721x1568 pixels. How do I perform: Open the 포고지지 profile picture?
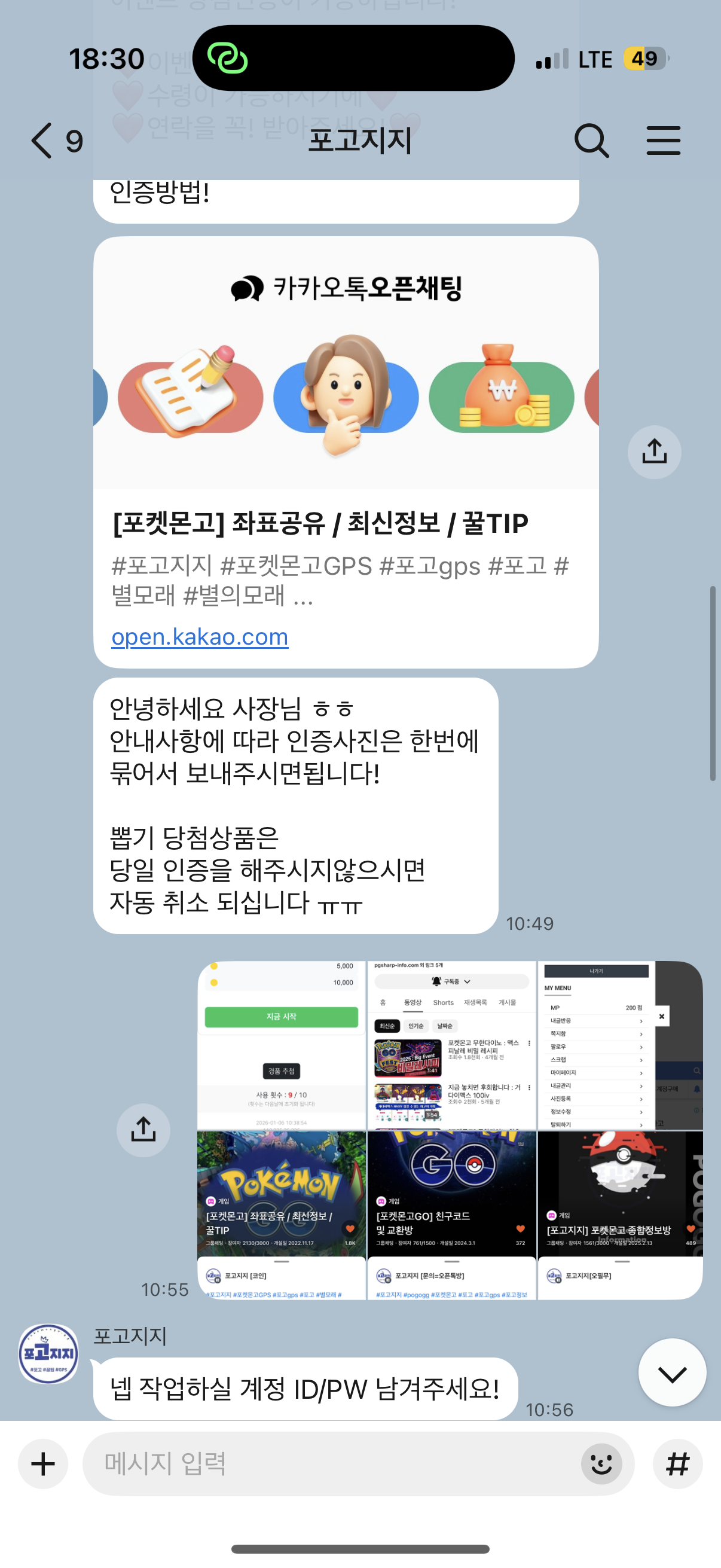[48, 1353]
